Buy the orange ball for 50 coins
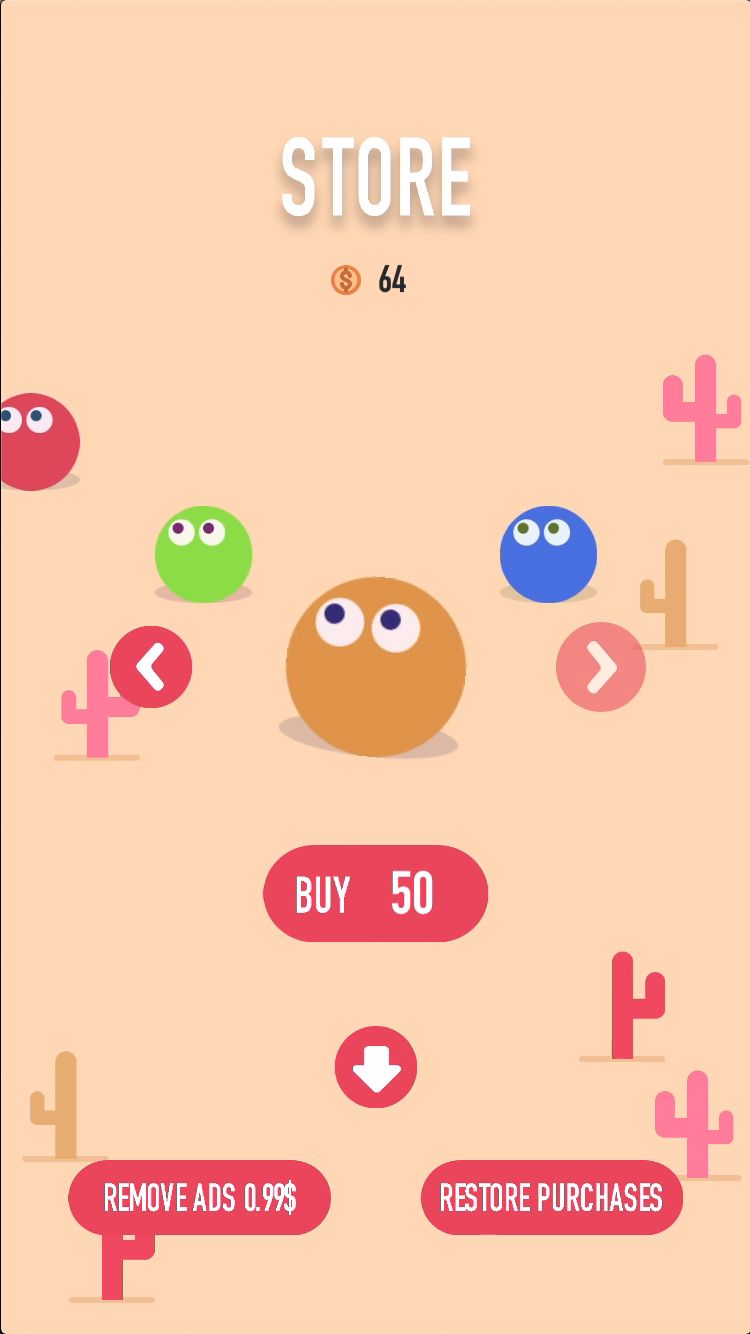The height and width of the screenshot is (1334, 750). [x=376, y=893]
